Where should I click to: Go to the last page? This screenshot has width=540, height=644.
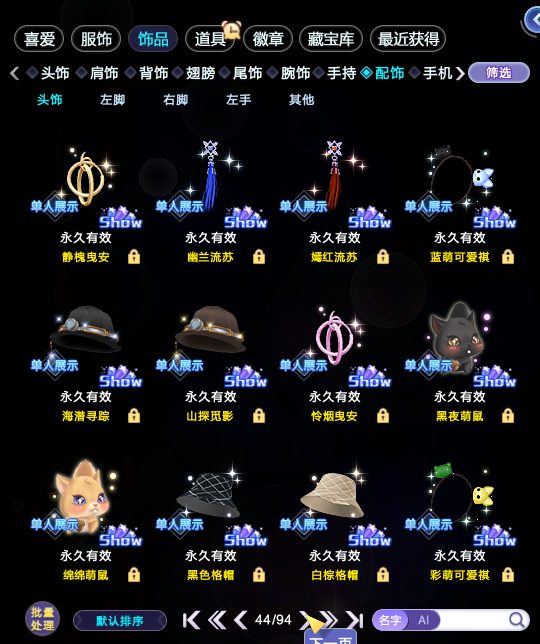point(354,620)
